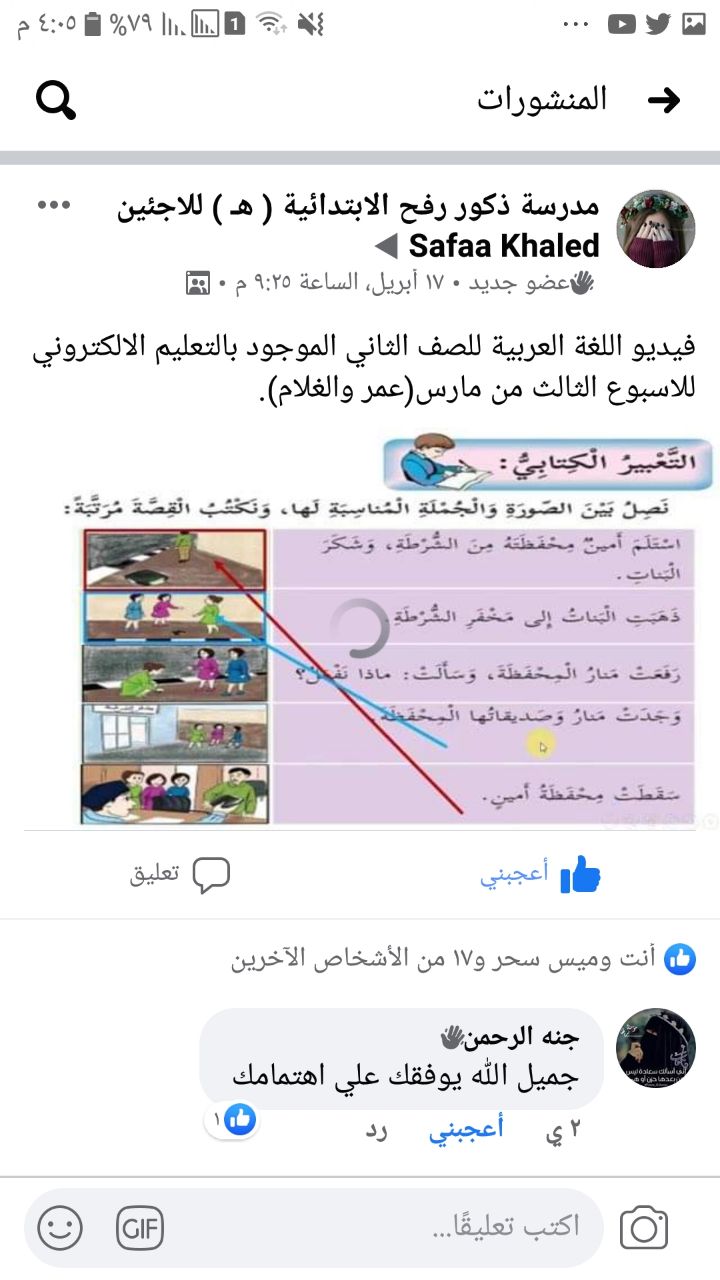Tap تعليق to comment on the post

click(181, 874)
